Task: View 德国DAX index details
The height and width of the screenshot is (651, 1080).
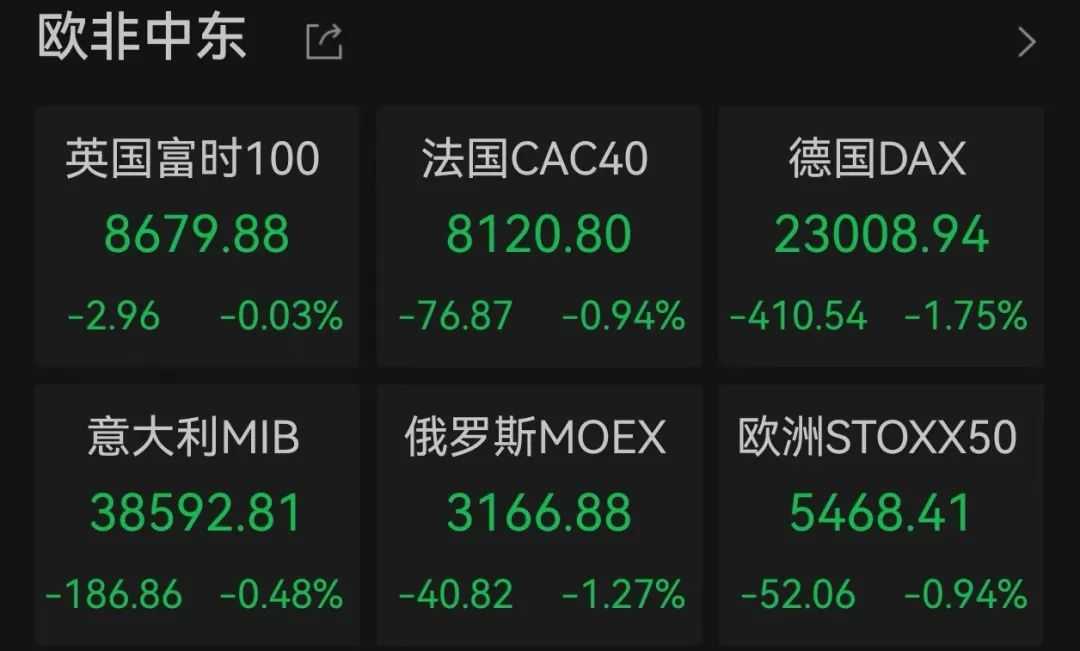Action: [880, 236]
